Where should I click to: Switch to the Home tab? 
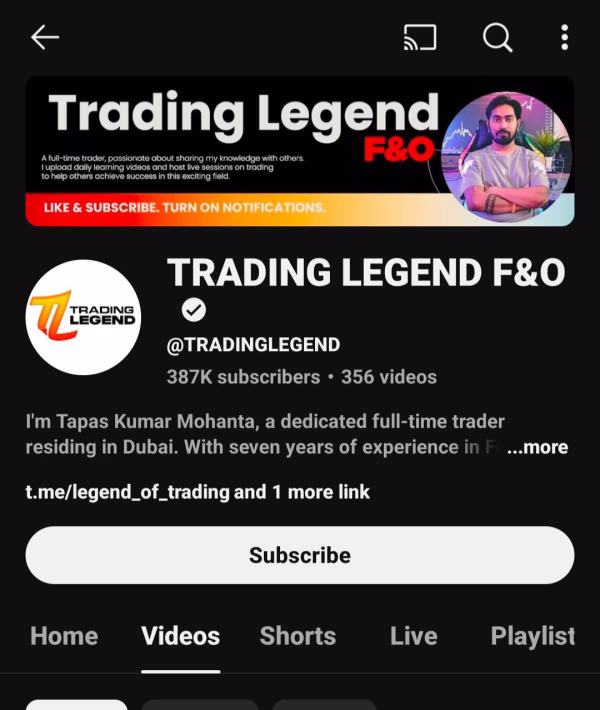click(x=64, y=636)
